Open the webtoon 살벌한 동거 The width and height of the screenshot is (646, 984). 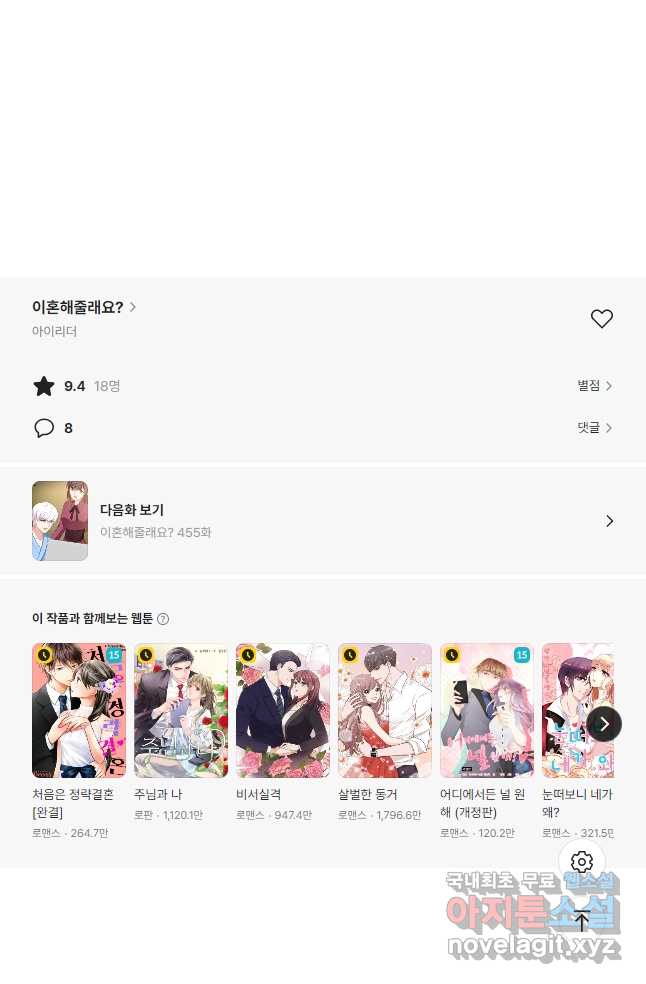385,710
